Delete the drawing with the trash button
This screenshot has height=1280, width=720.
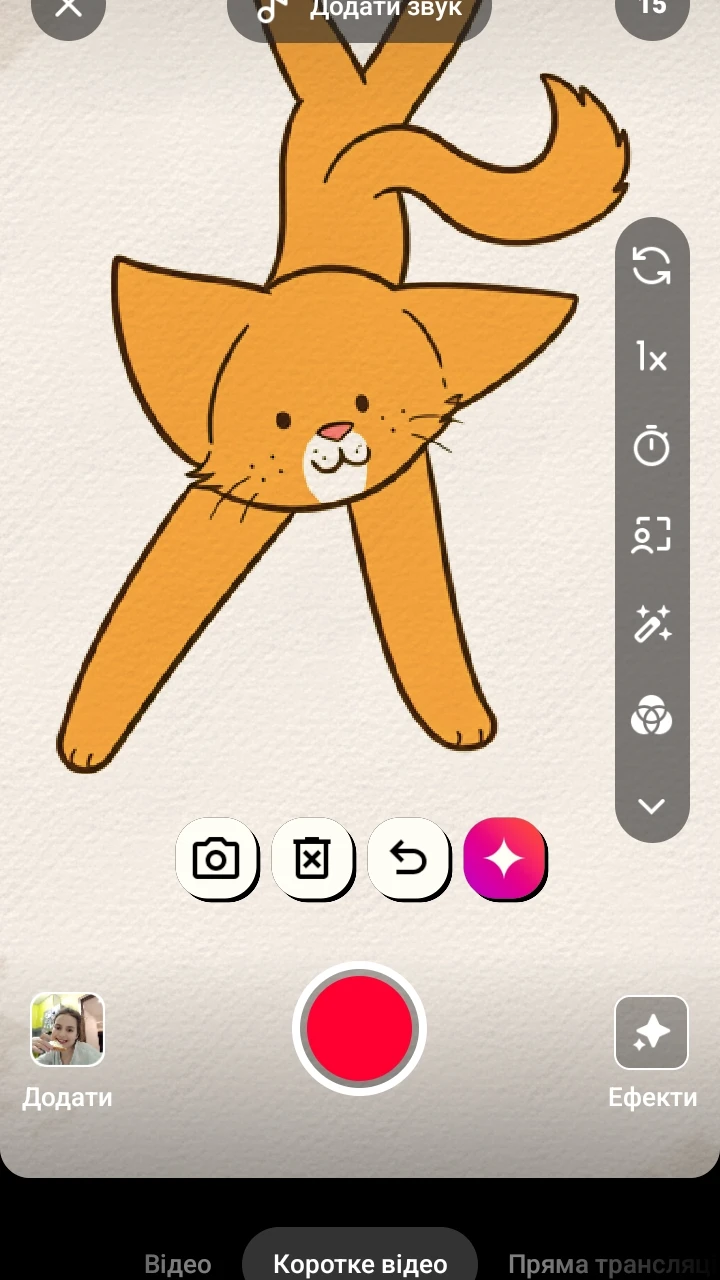pyautogui.click(x=312, y=859)
